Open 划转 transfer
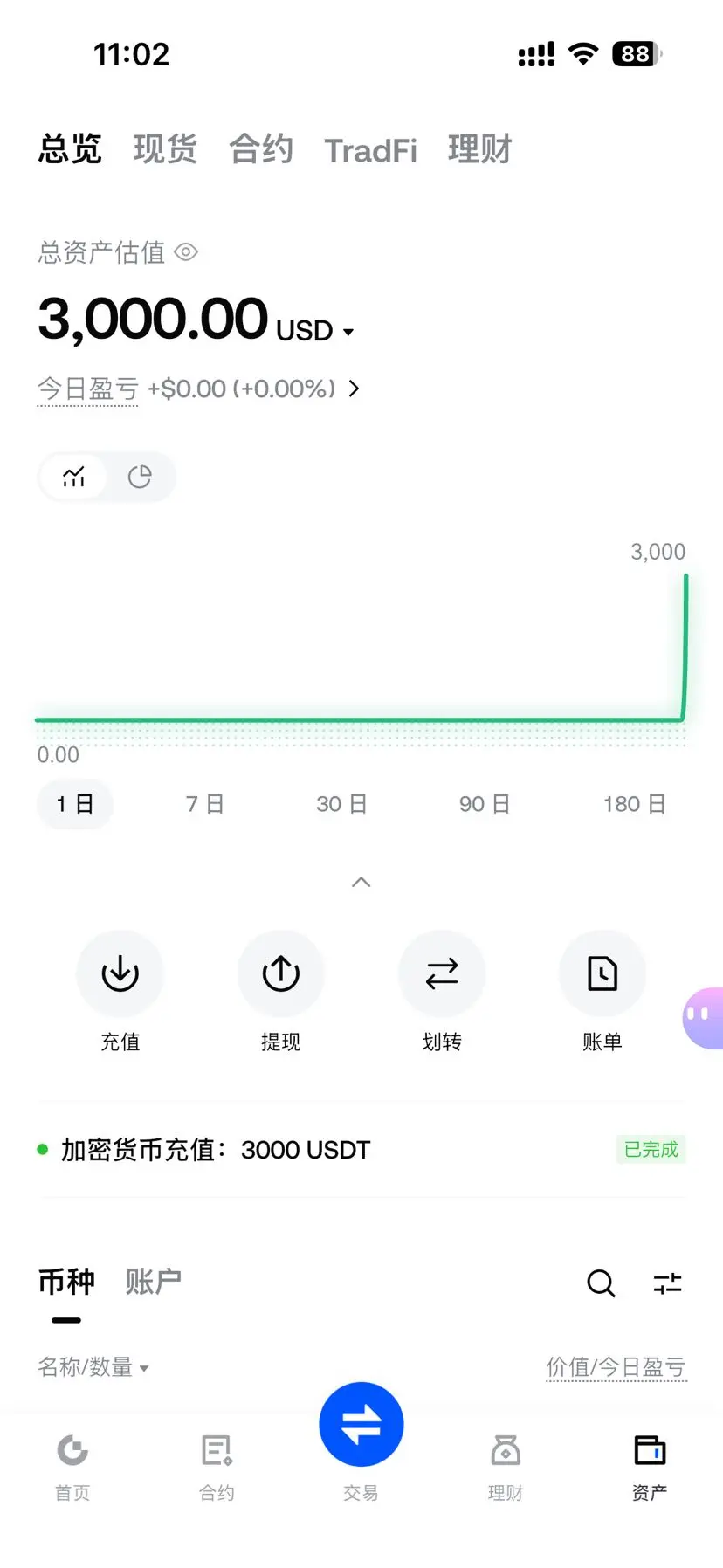Screen dimensions: 723x1568 click(x=442, y=974)
